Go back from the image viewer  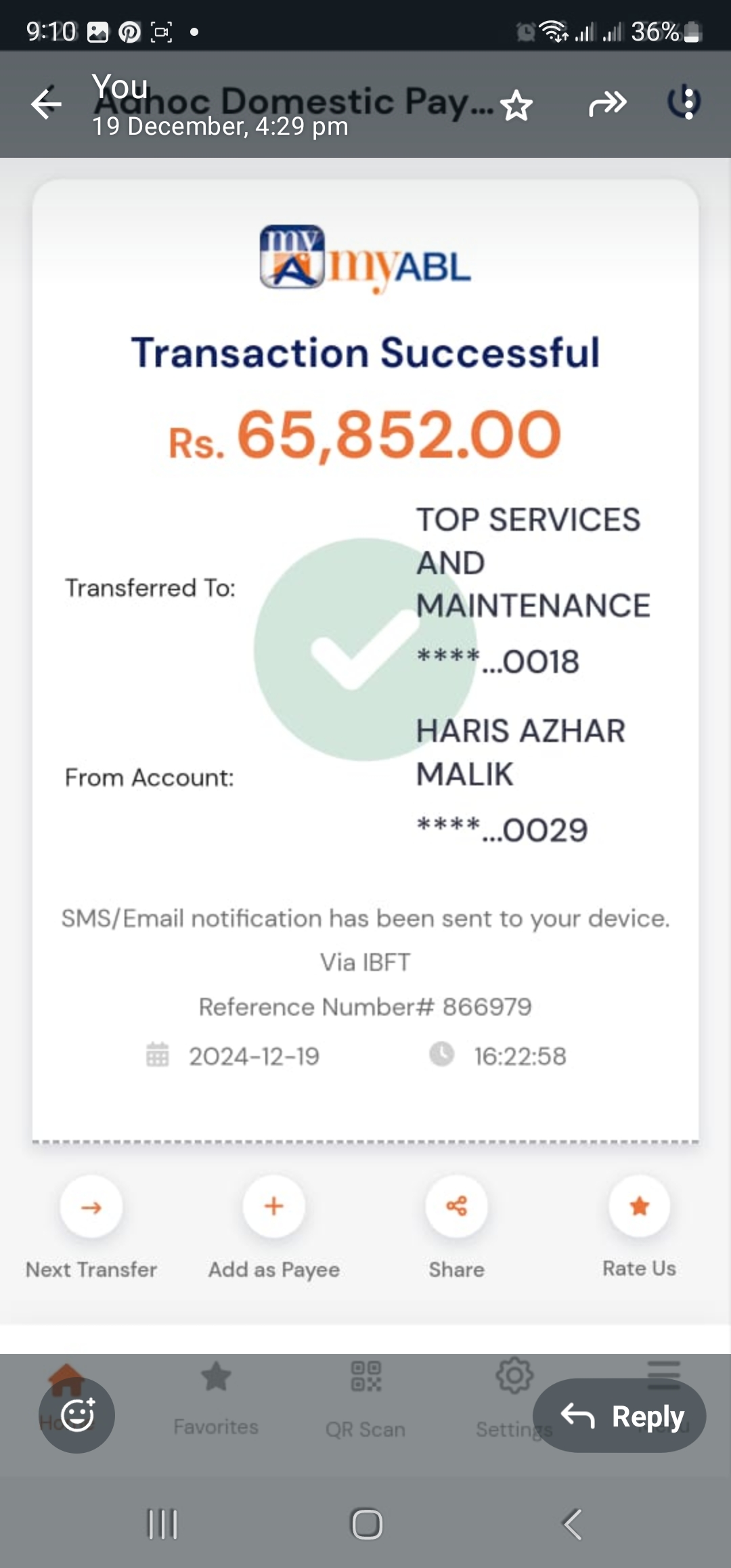coord(46,104)
